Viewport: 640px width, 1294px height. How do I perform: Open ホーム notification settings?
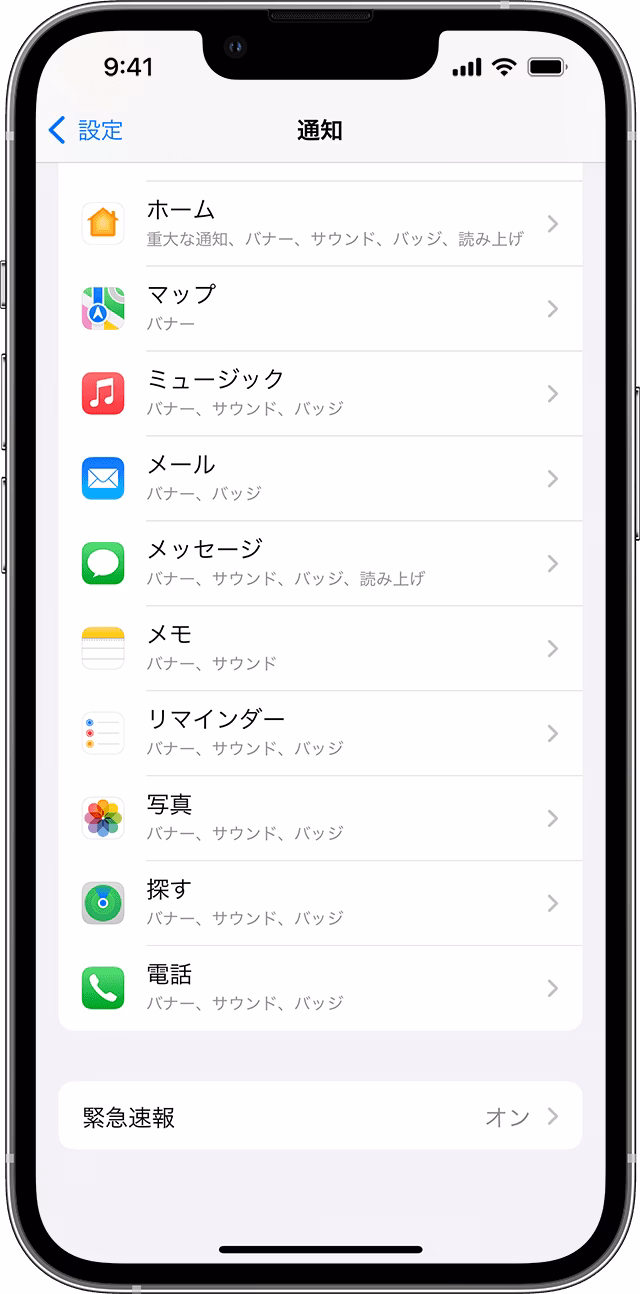tap(320, 224)
